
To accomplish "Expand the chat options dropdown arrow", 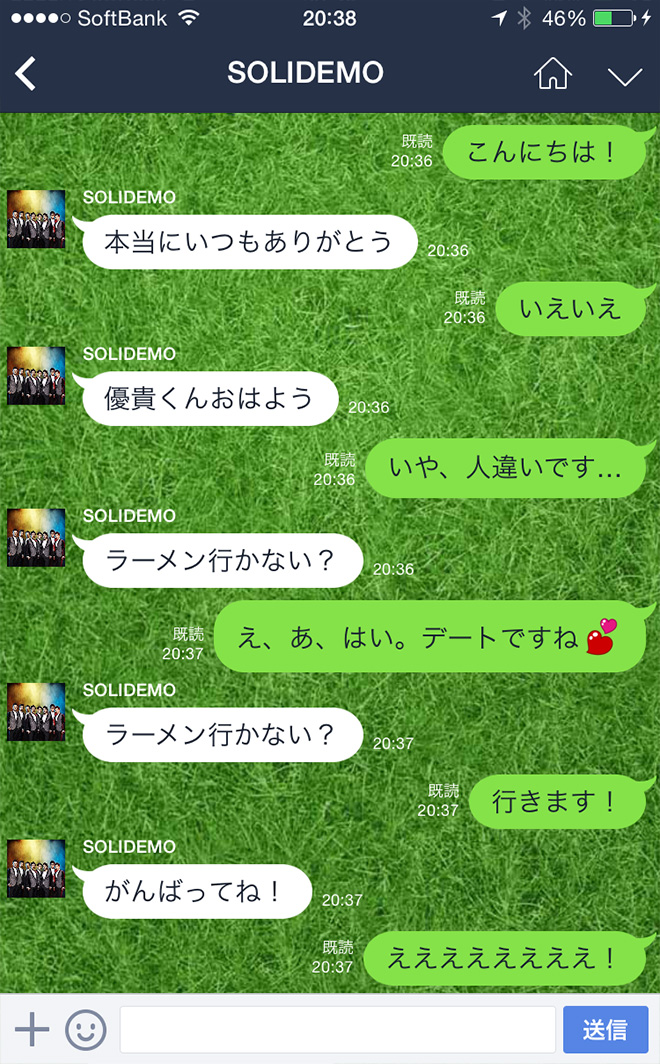I will coord(625,75).
